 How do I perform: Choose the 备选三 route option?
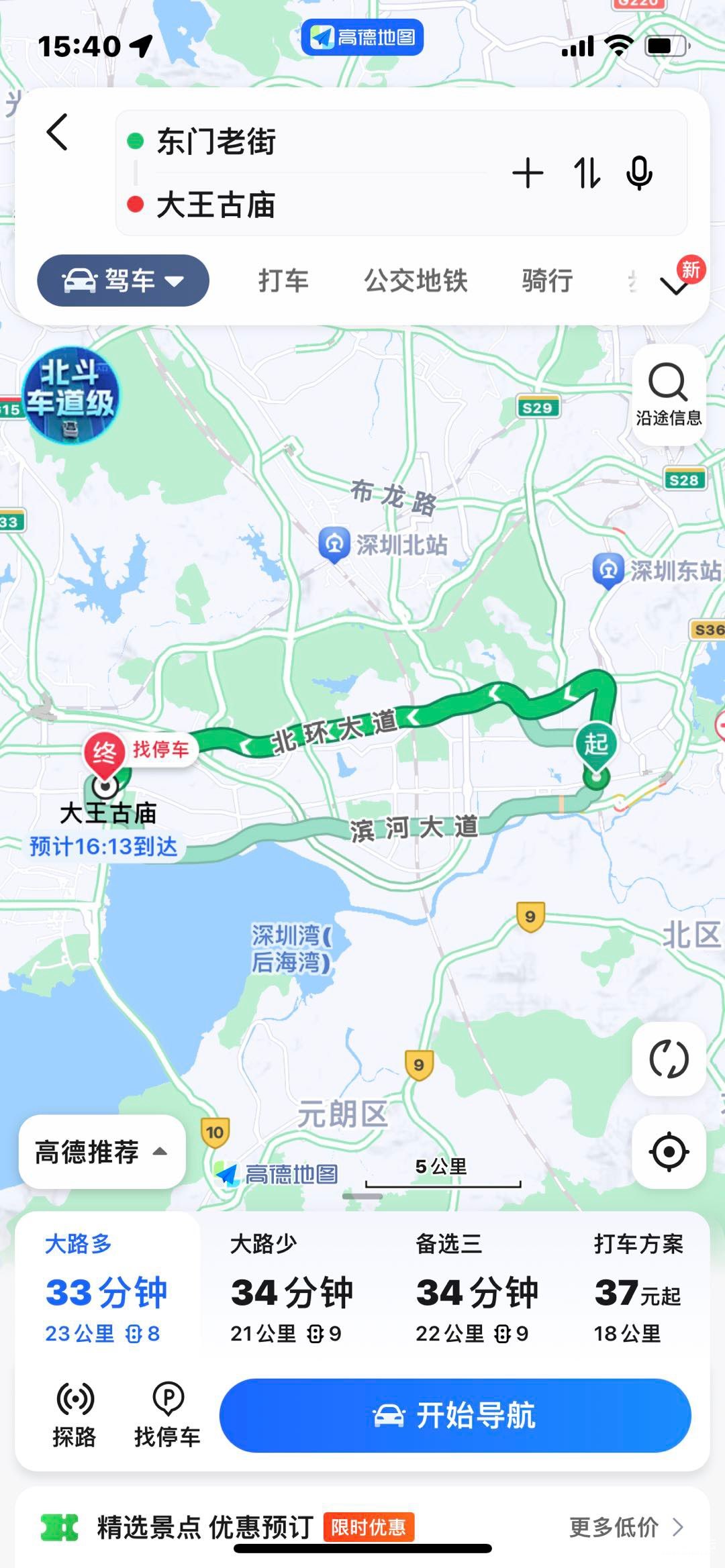coord(477,1291)
